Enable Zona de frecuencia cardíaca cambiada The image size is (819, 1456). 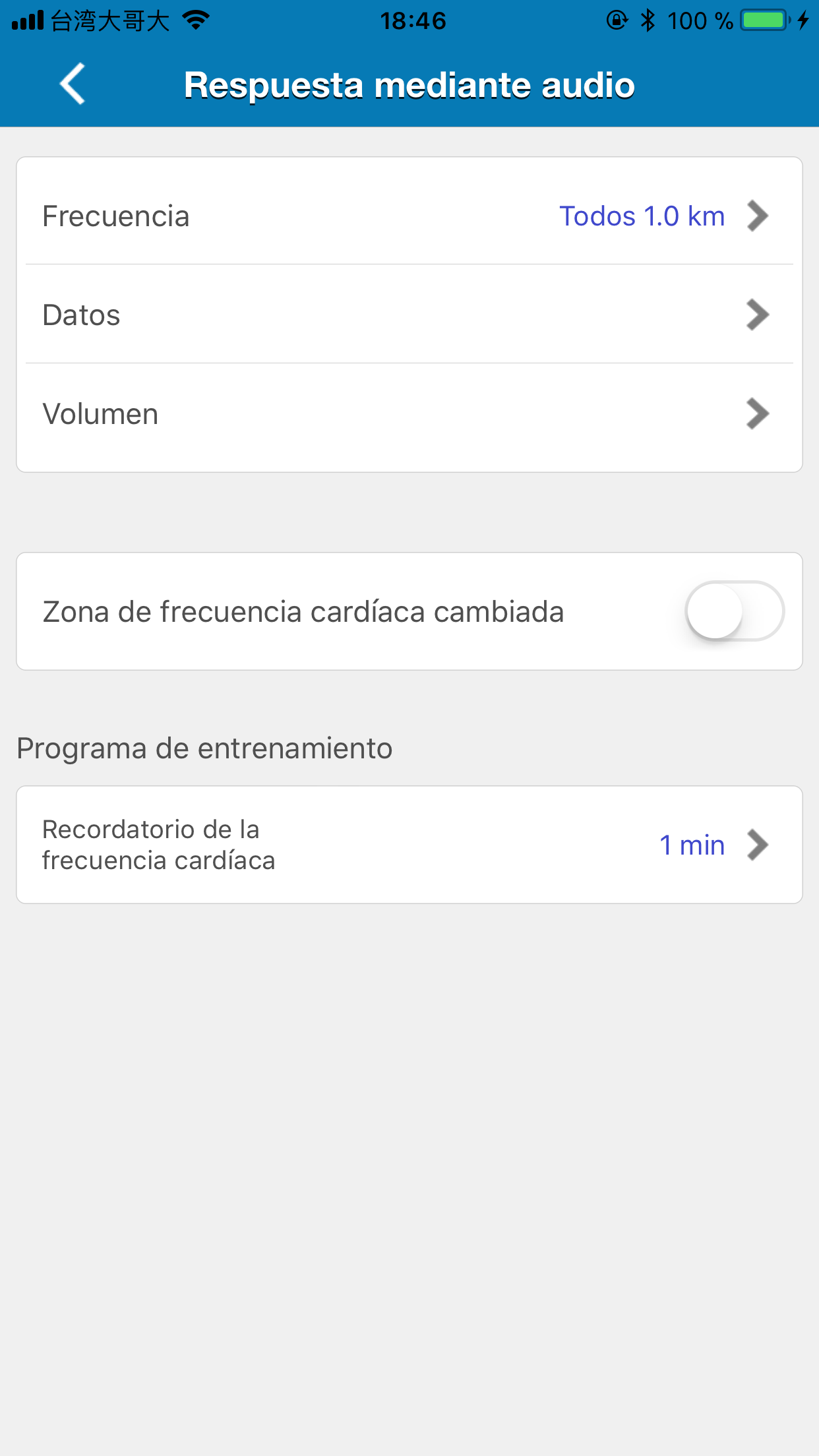click(734, 611)
